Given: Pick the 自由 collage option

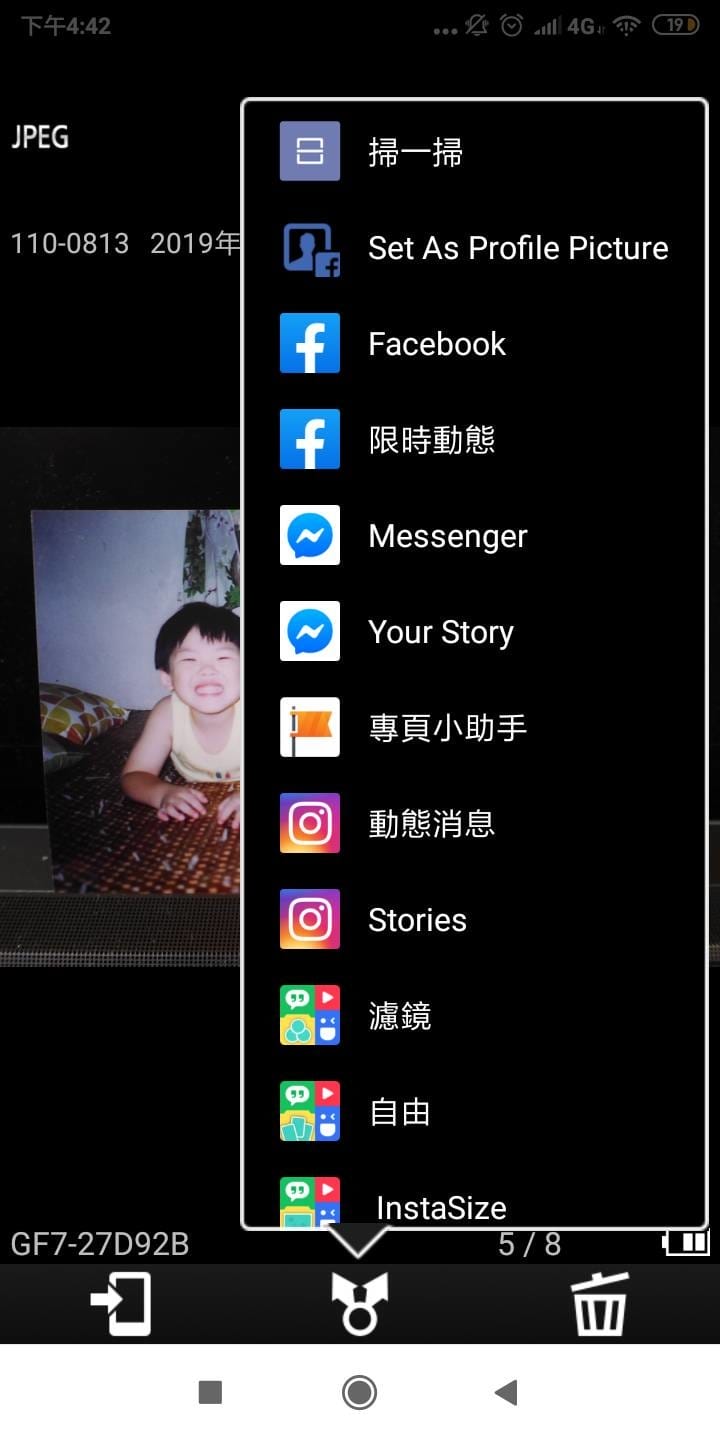Looking at the screenshot, I should click(398, 1112).
